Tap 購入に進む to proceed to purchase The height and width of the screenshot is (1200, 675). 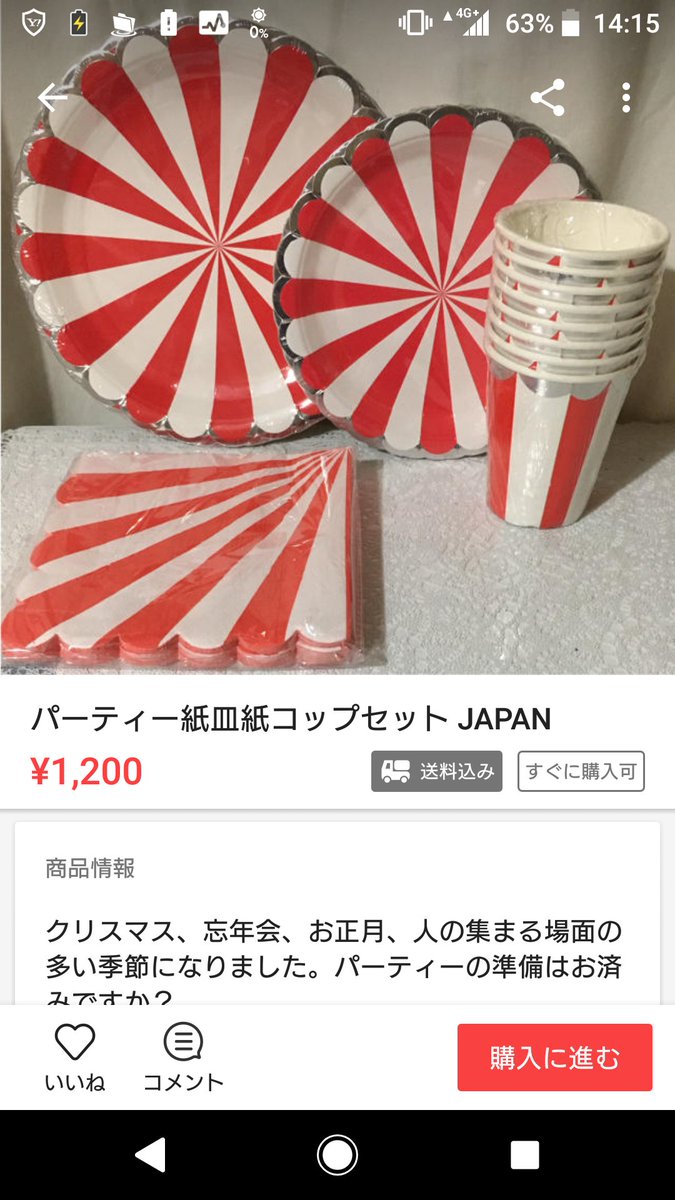(554, 1058)
